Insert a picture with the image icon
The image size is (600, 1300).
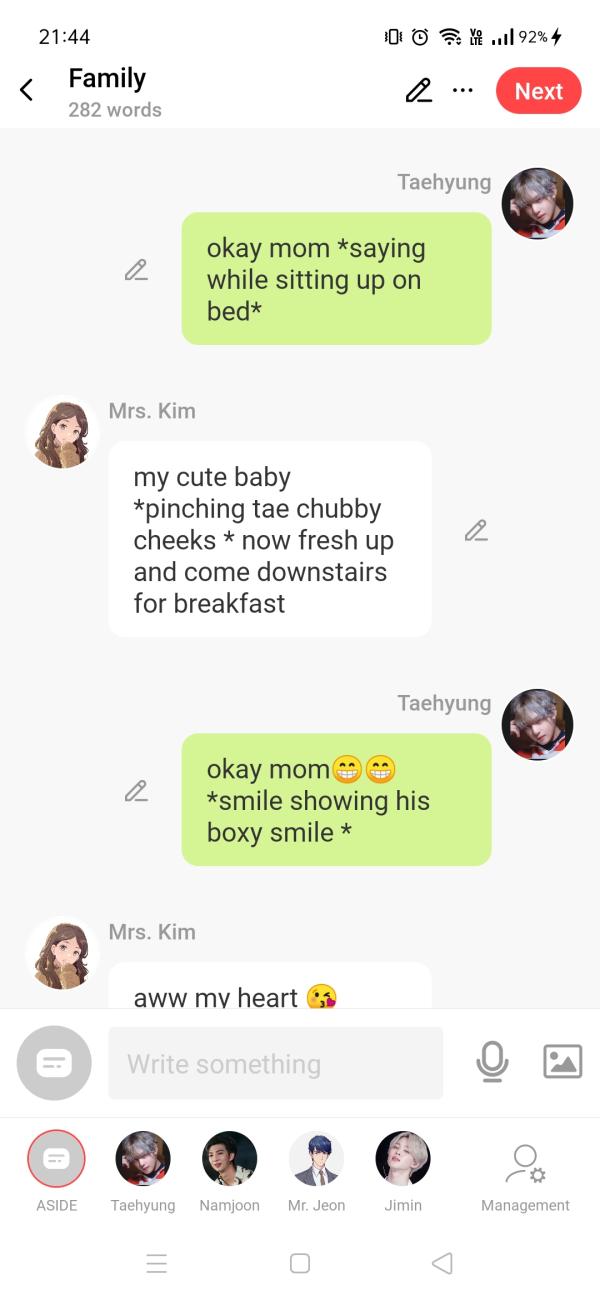point(563,1061)
